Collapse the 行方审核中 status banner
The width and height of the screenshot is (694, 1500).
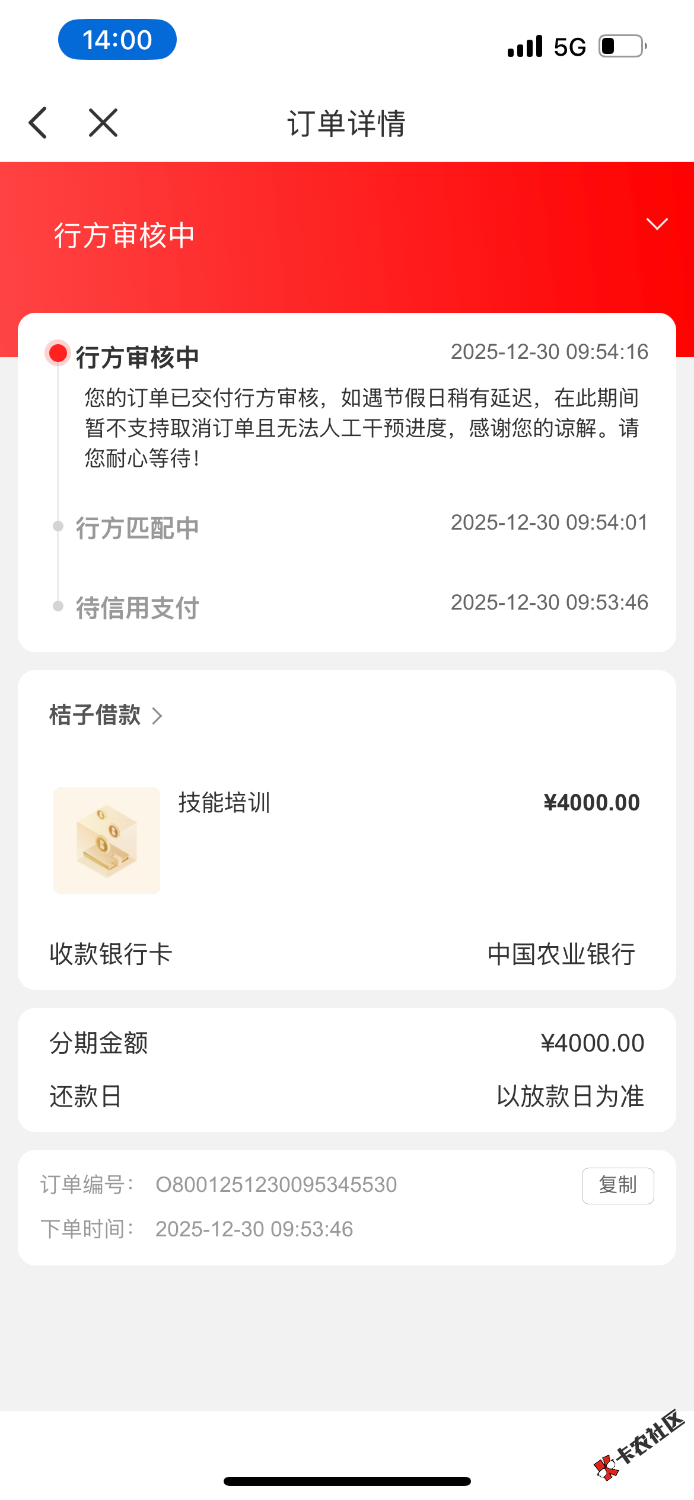click(x=656, y=224)
